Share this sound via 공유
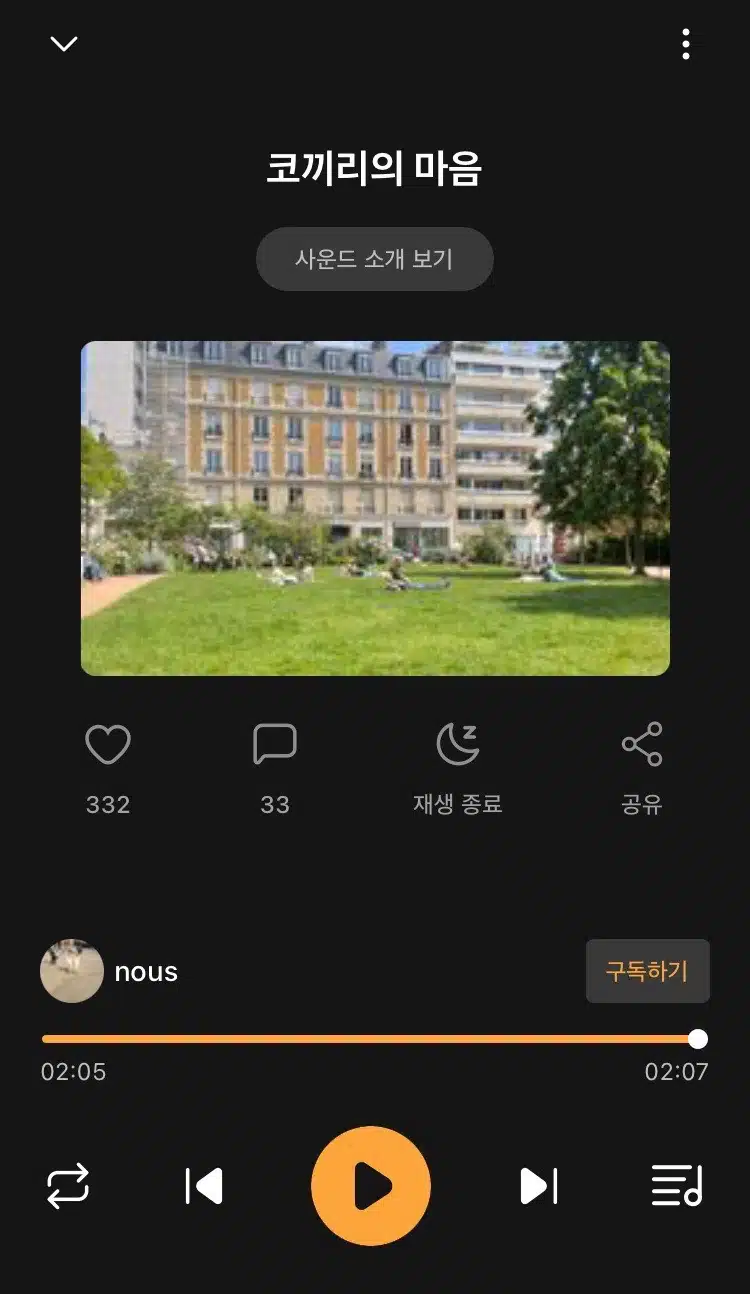 pyautogui.click(x=642, y=745)
